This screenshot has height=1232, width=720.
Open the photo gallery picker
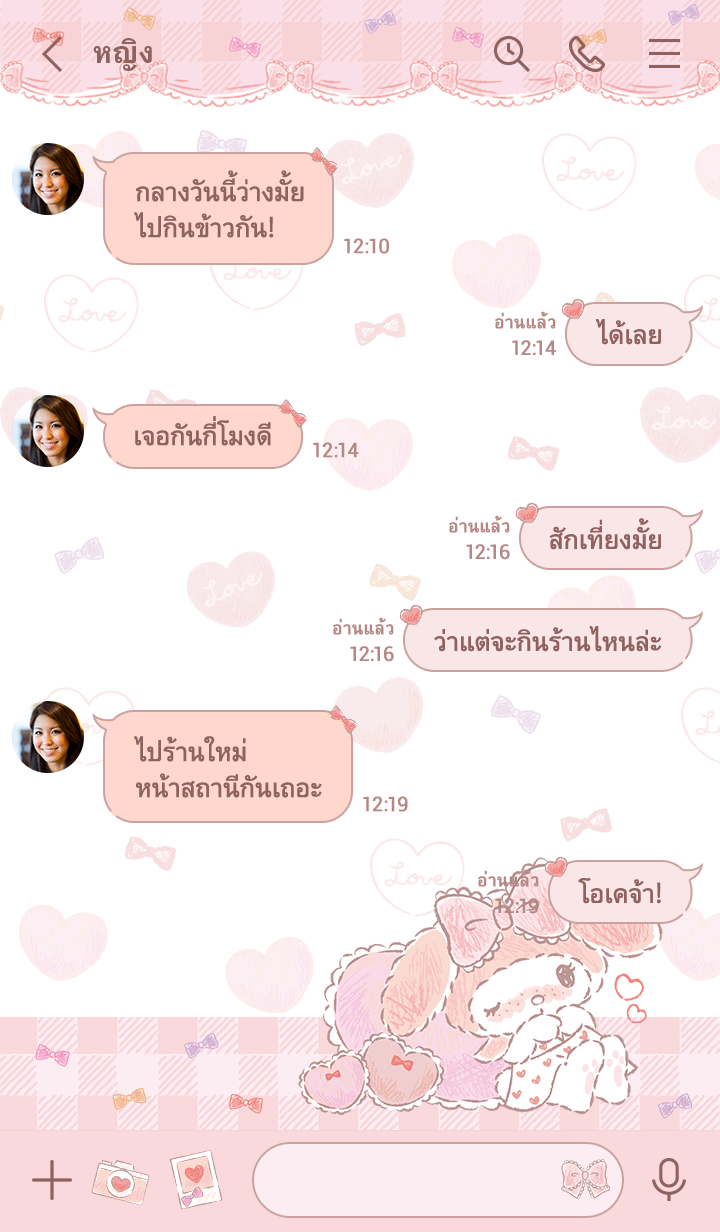[x=195, y=1180]
